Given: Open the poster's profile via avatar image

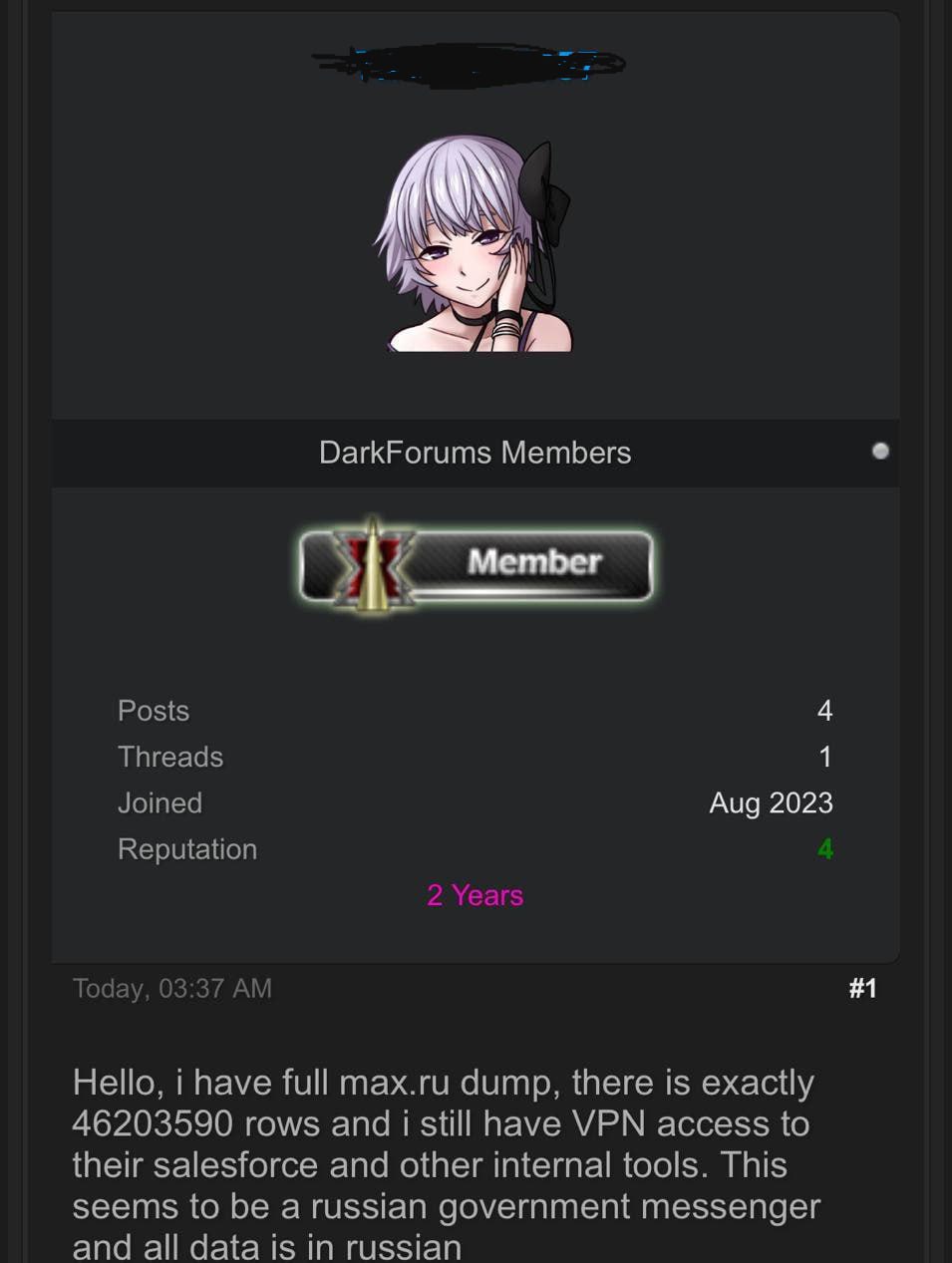Looking at the screenshot, I should 475,244.
